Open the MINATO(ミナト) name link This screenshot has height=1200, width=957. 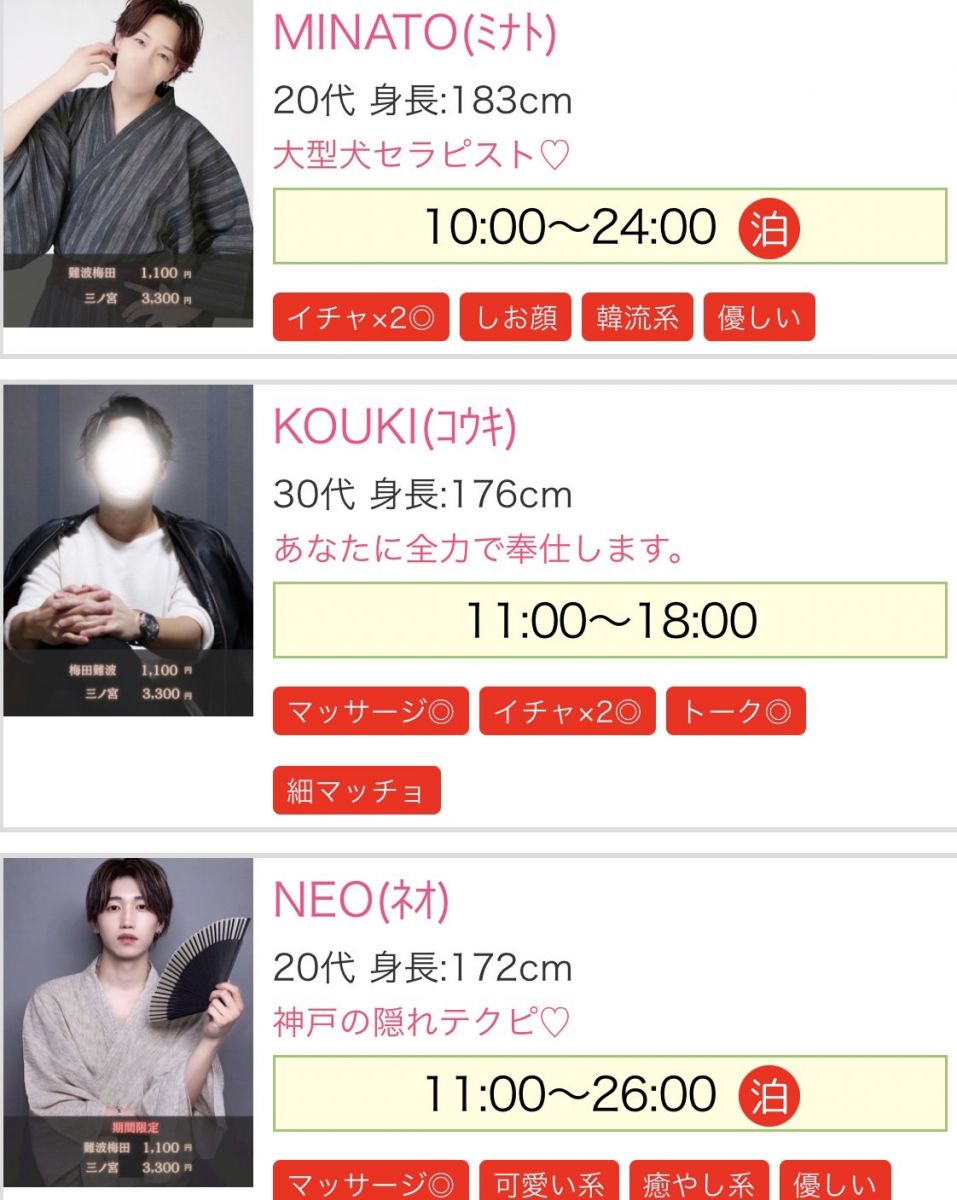click(414, 34)
